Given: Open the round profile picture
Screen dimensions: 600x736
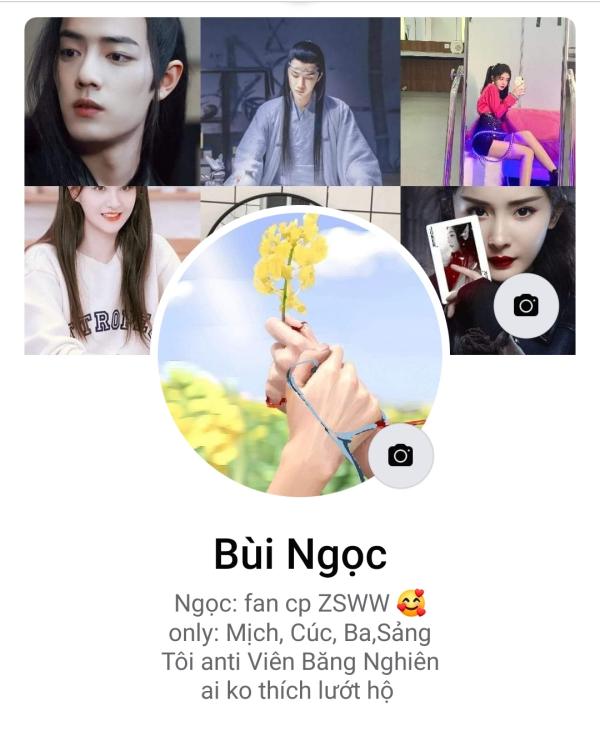Looking at the screenshot, I should pos(290,350).
